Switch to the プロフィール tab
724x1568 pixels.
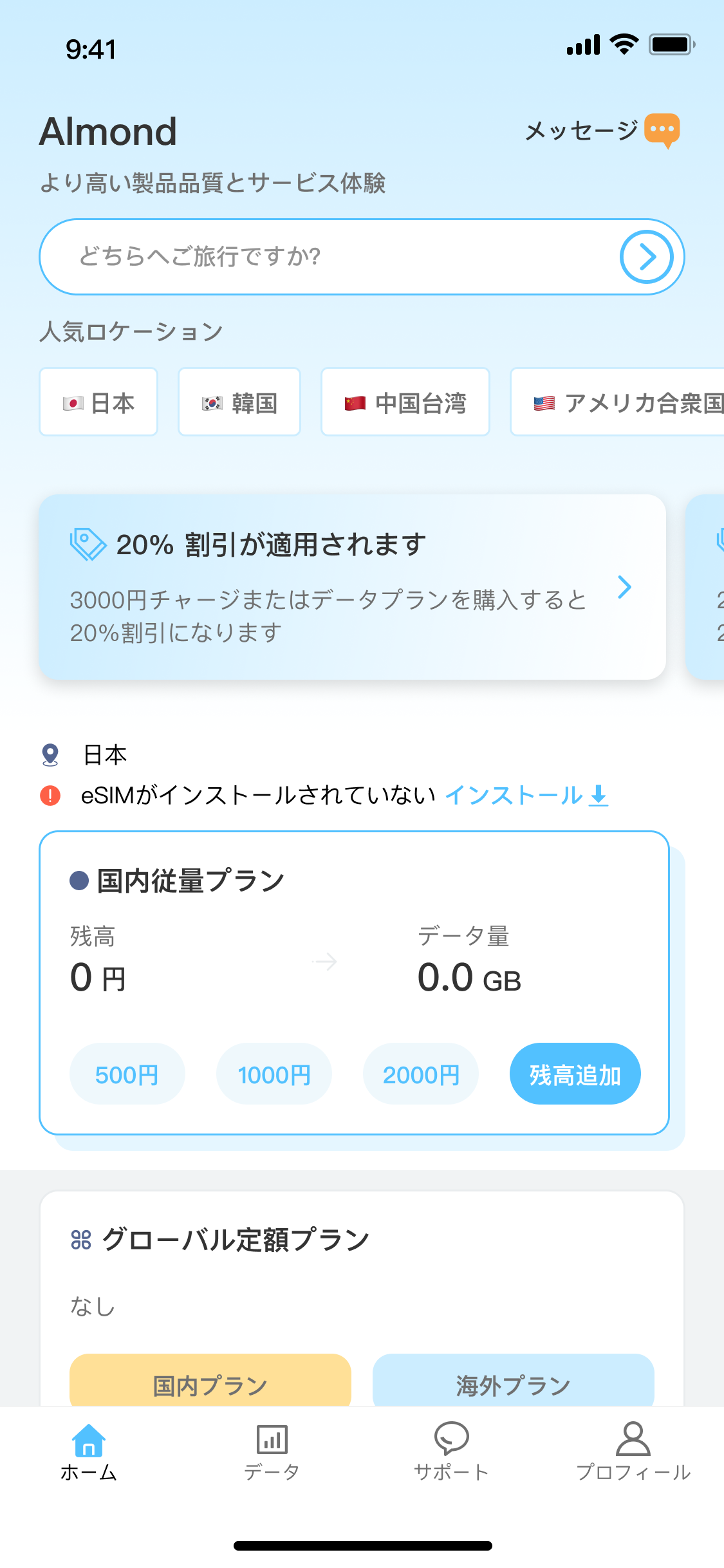633,1451
